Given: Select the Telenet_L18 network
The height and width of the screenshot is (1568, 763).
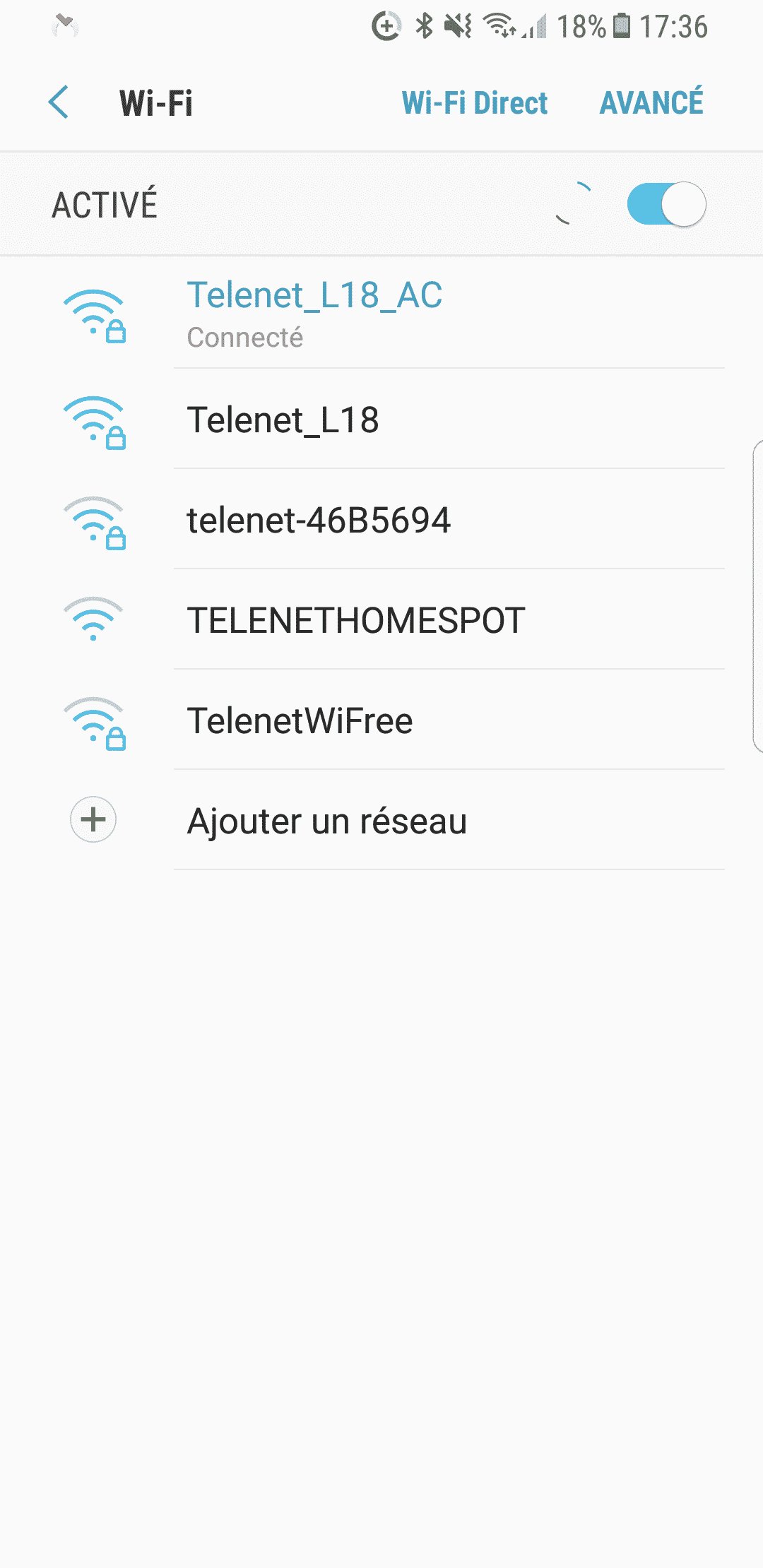Looking at the screenshot, I should pyautogui.click(x=381, y=420).
